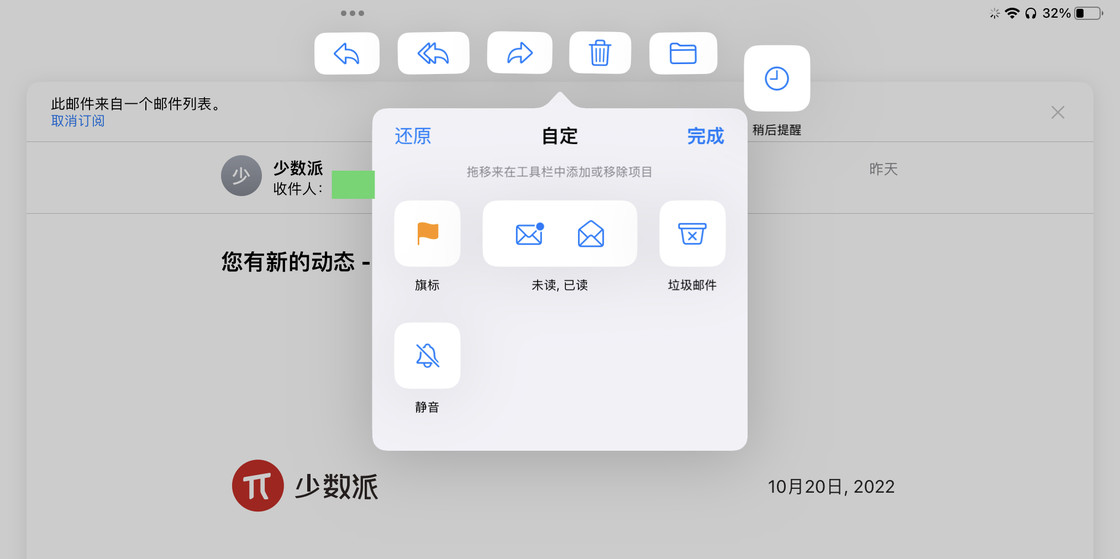Choose the 垃圾邮件 junk item
The height and width of the screenshot is (559, 1120).
click(692, 234)
